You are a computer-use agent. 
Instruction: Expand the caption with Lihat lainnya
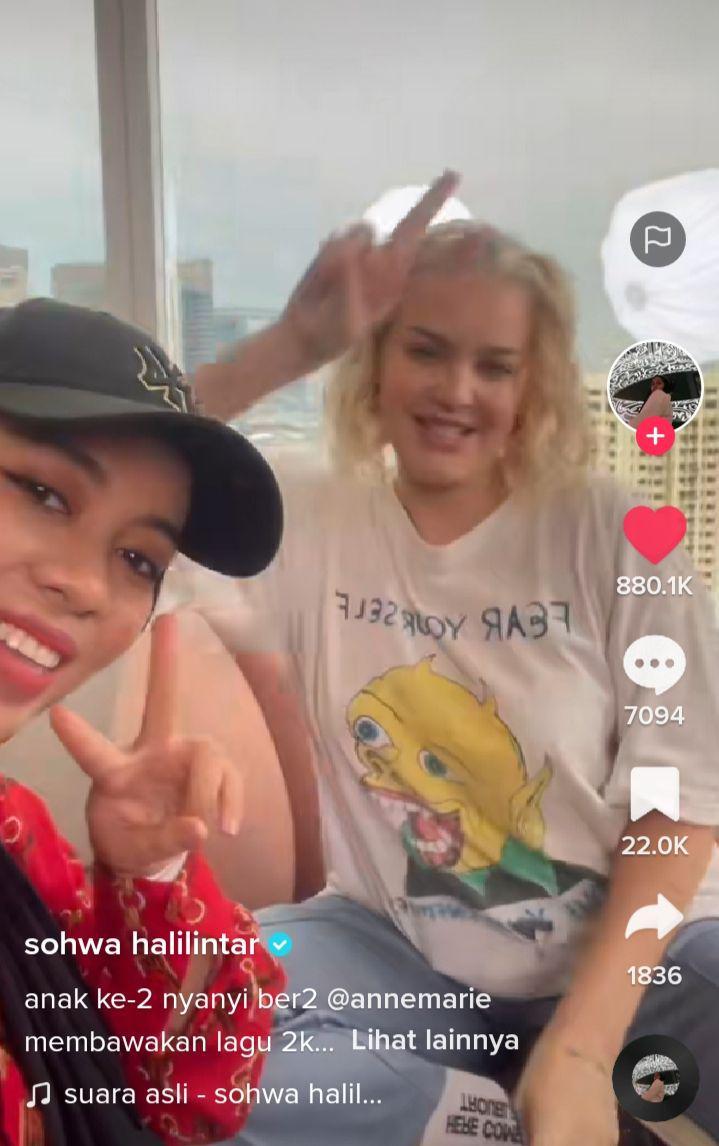coord(435,1040)
